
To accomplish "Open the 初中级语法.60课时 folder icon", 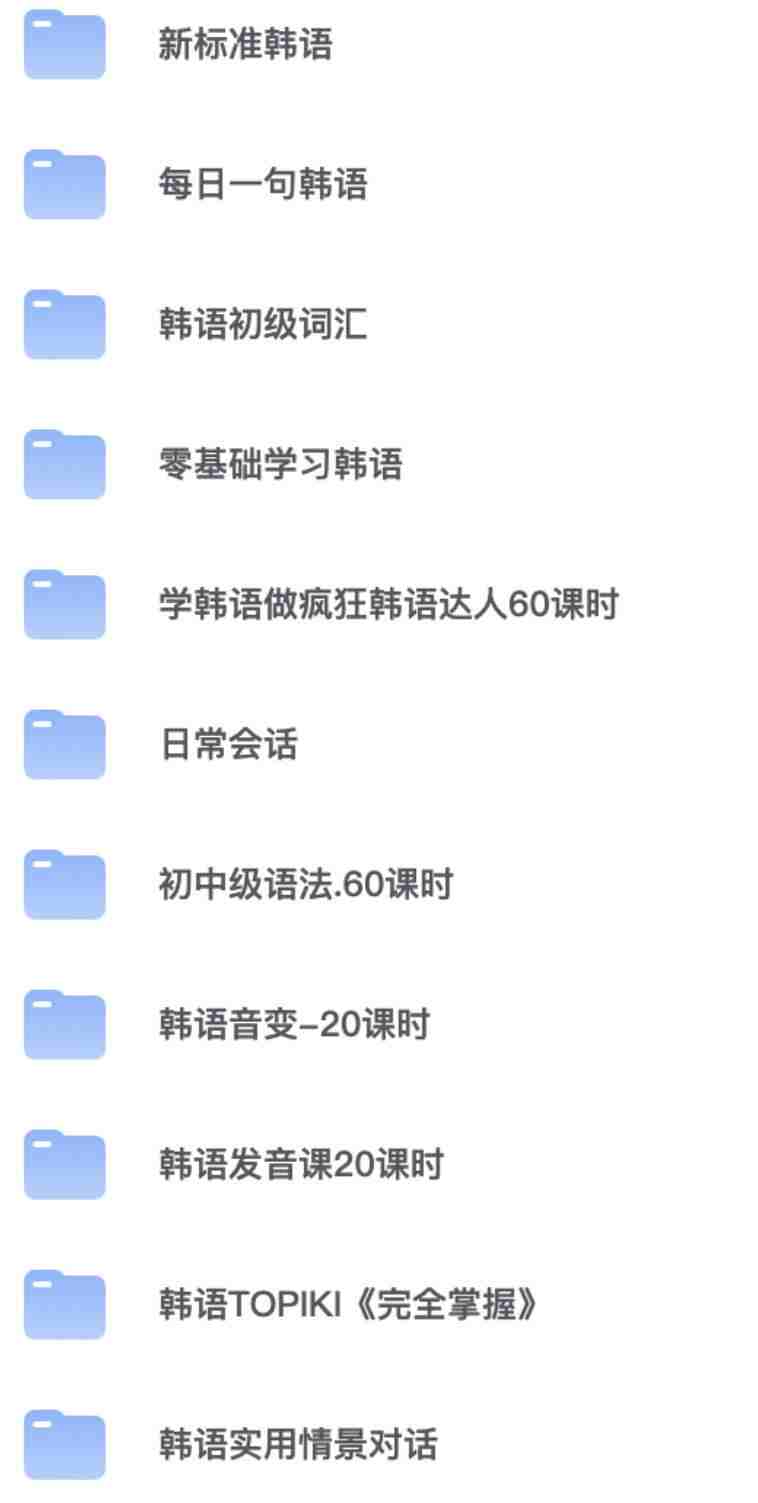I will (x=64, y=885).
